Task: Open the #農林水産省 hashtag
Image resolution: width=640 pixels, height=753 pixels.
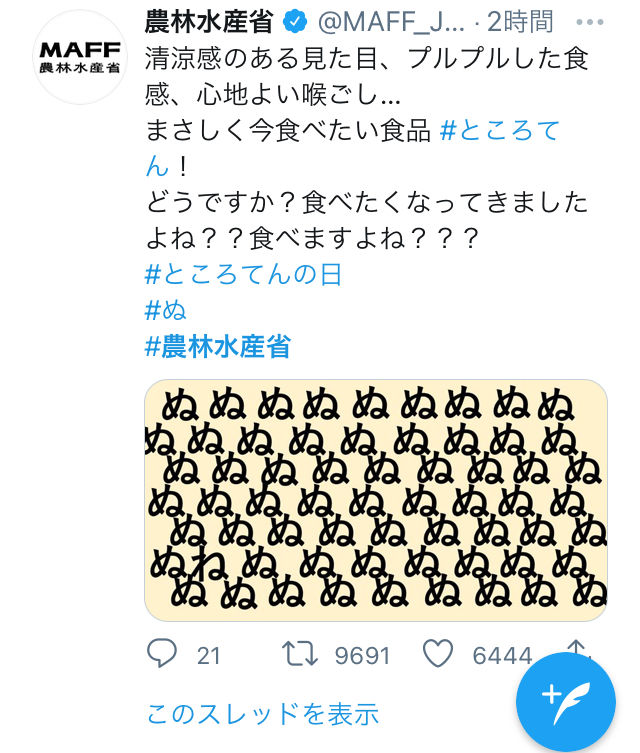Action: point(218,346)
